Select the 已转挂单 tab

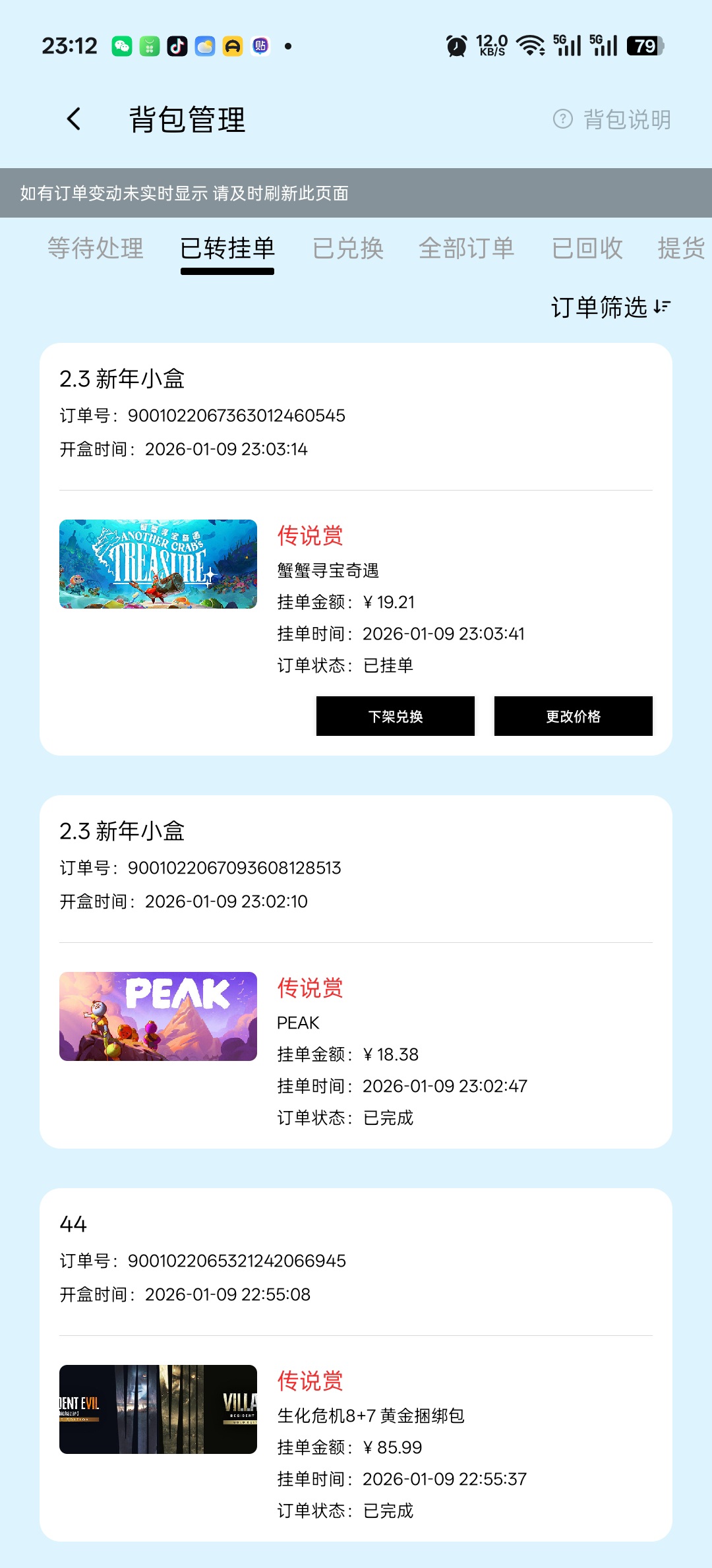pyautogui.click(x=227, y=249)
